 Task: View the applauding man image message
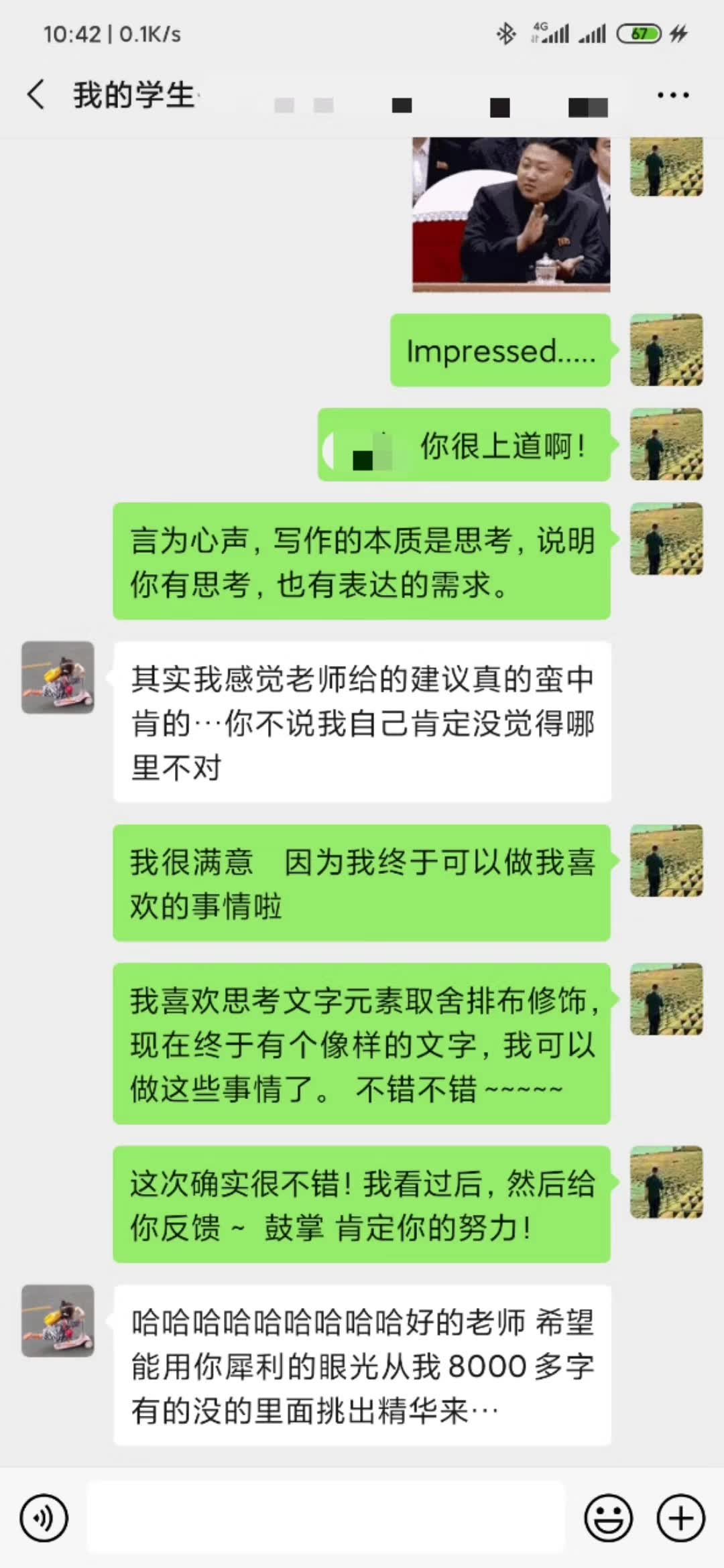pyautogui.click(x=511, y=214)
